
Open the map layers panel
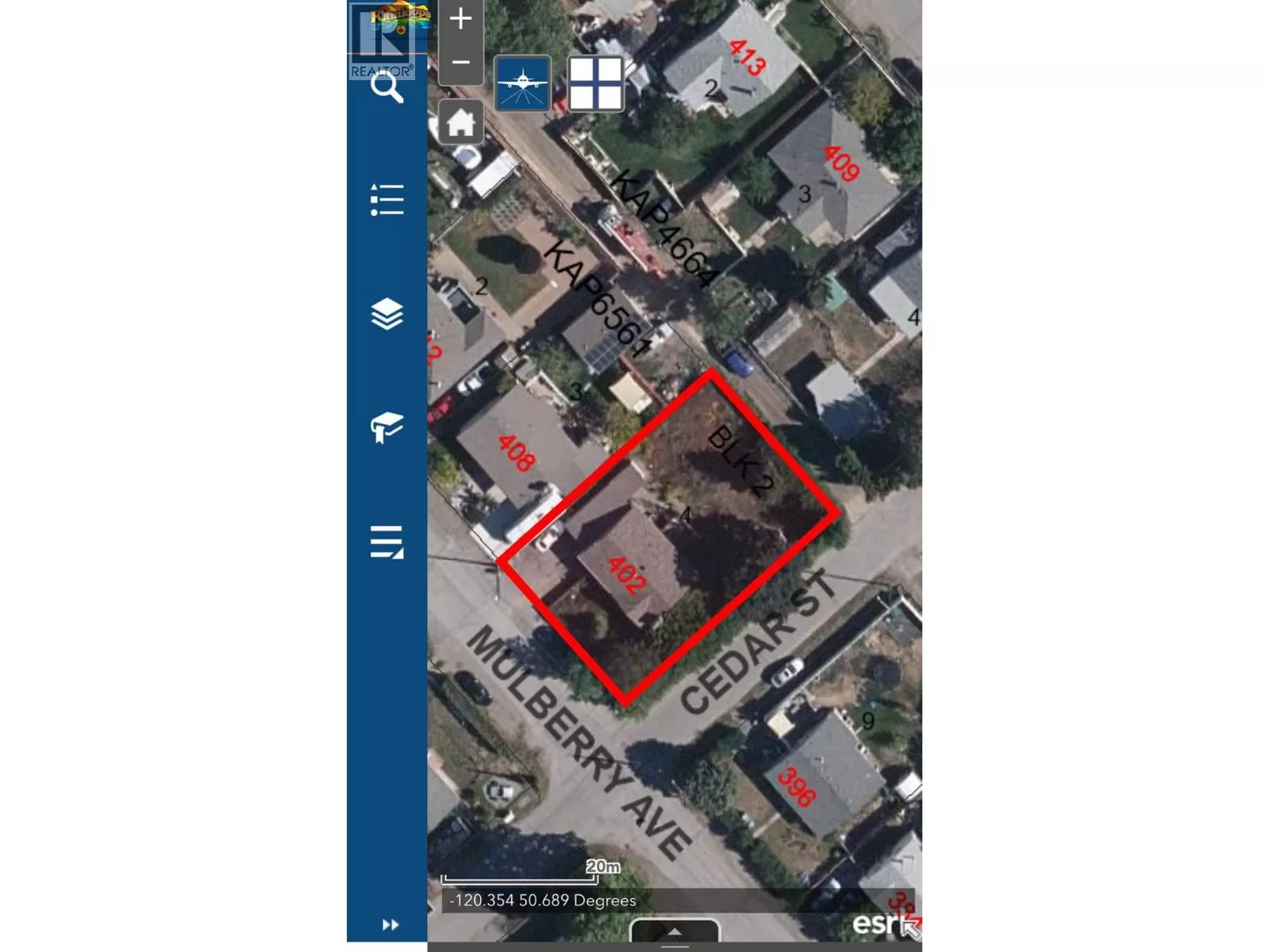click(x=387, y=314)
